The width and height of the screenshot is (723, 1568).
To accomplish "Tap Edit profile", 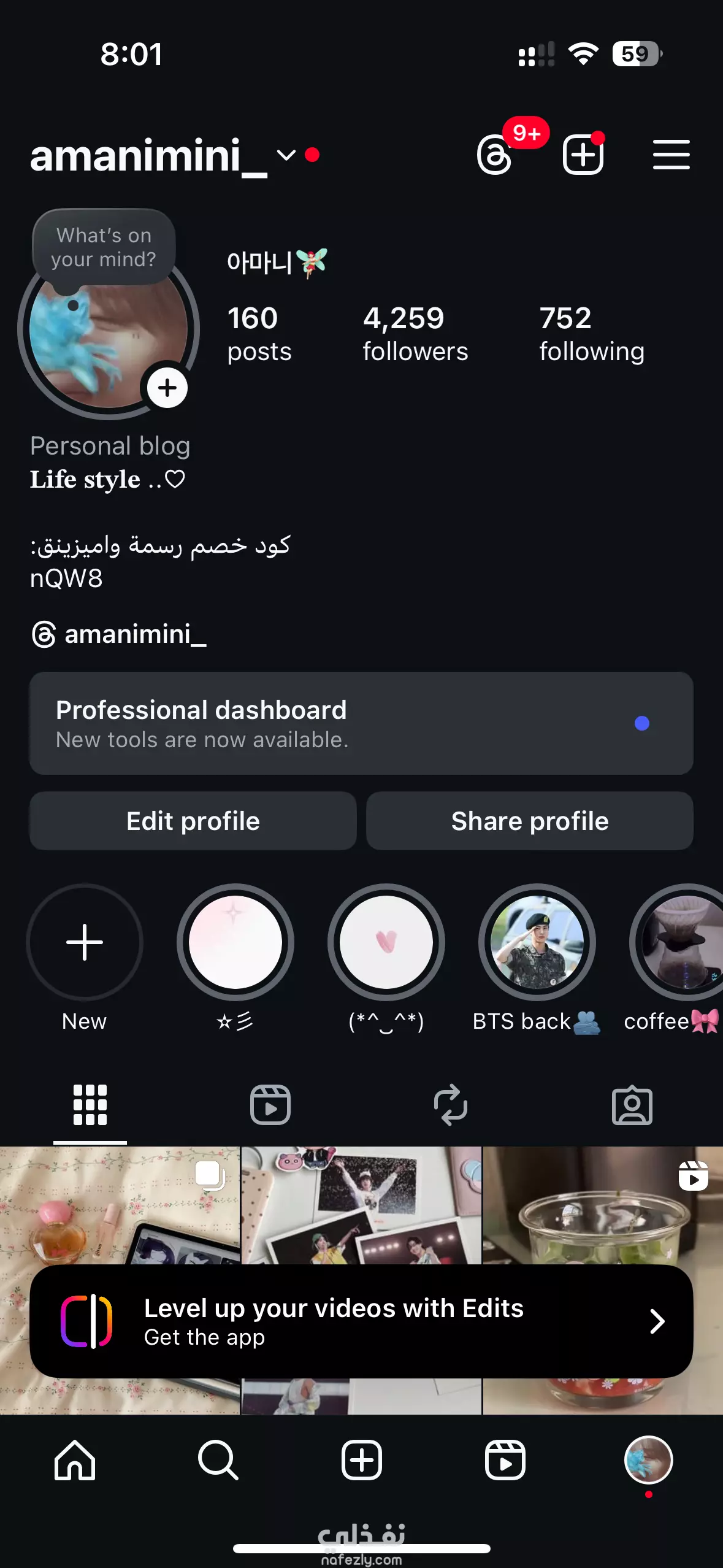I will point(193,821).
